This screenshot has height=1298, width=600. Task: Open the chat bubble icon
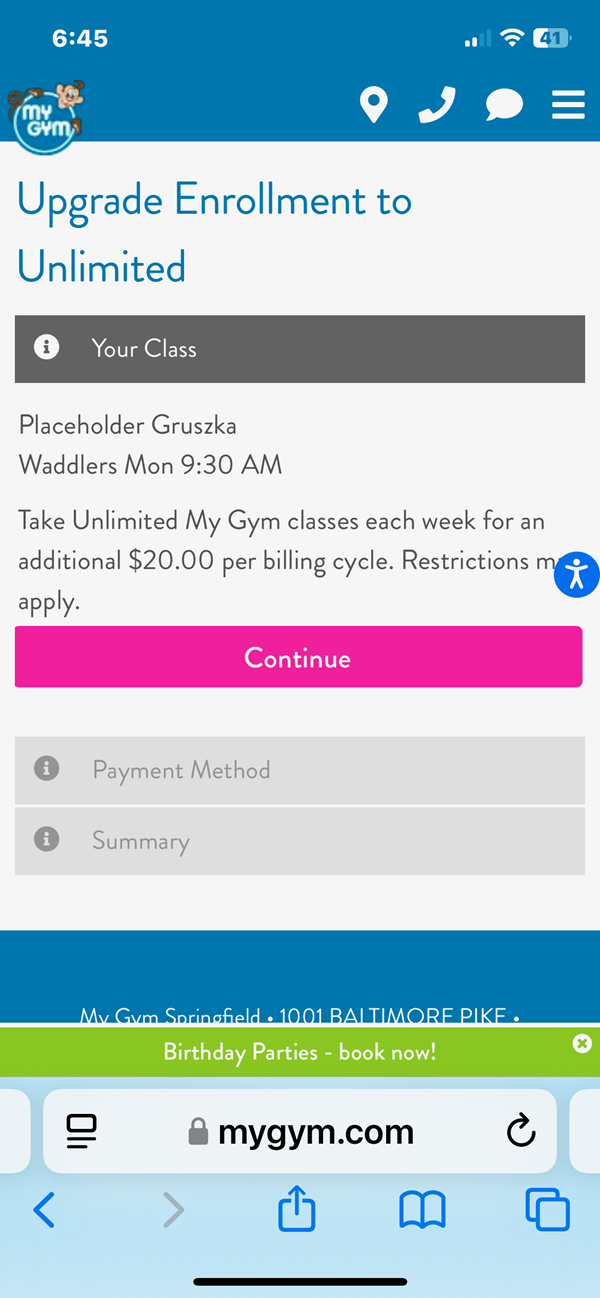(504, 105)
